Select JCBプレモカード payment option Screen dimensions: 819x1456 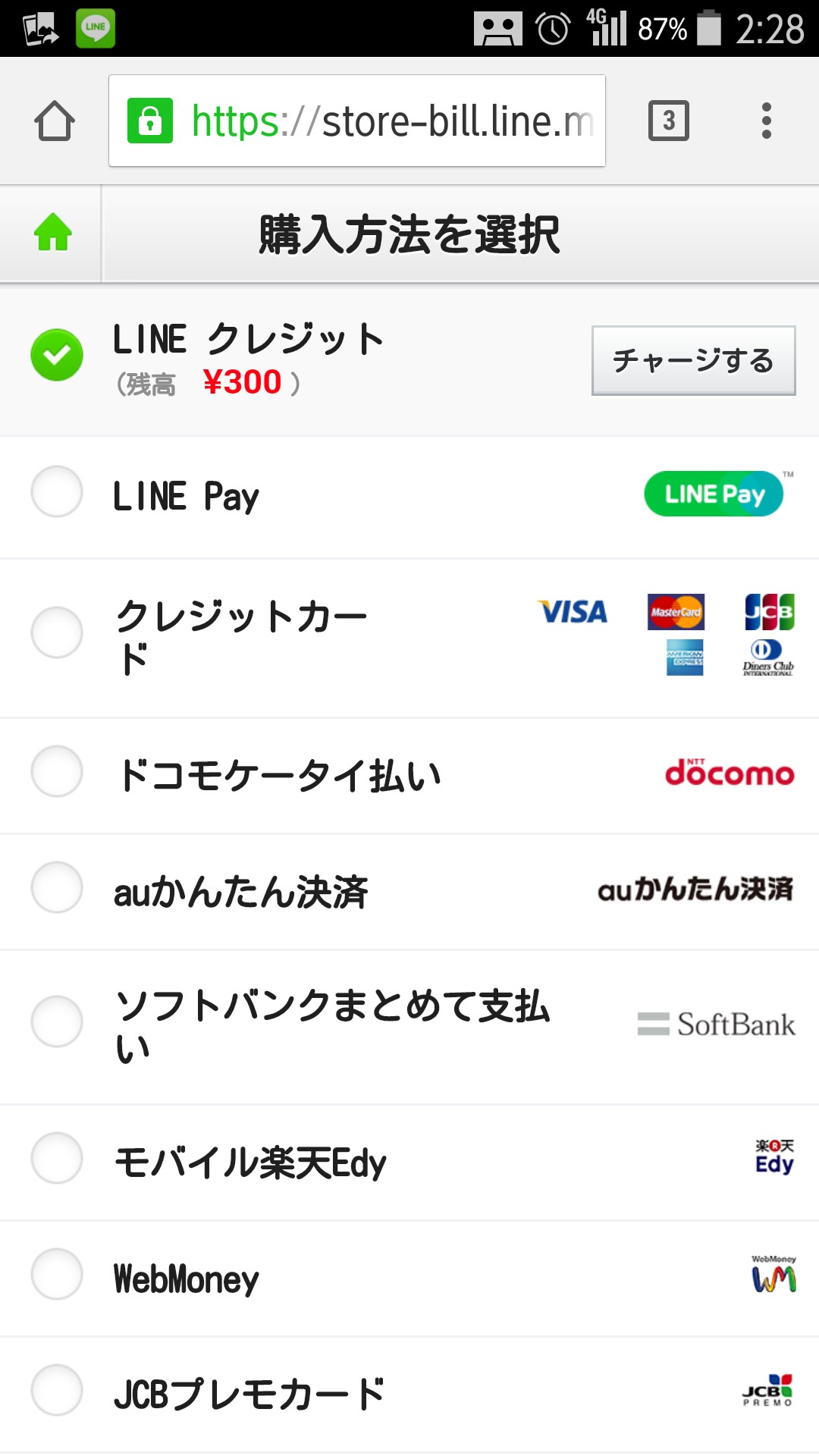(x=57, y=1390)
